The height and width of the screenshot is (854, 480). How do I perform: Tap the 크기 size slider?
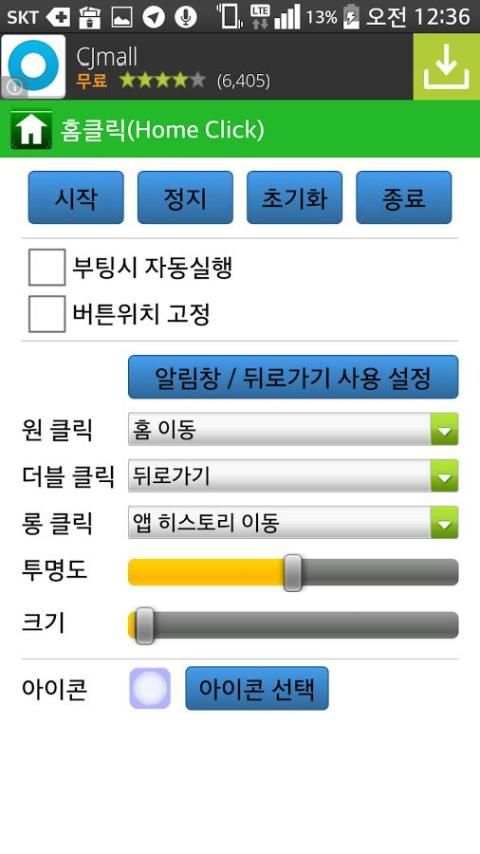tap(293, 625)
